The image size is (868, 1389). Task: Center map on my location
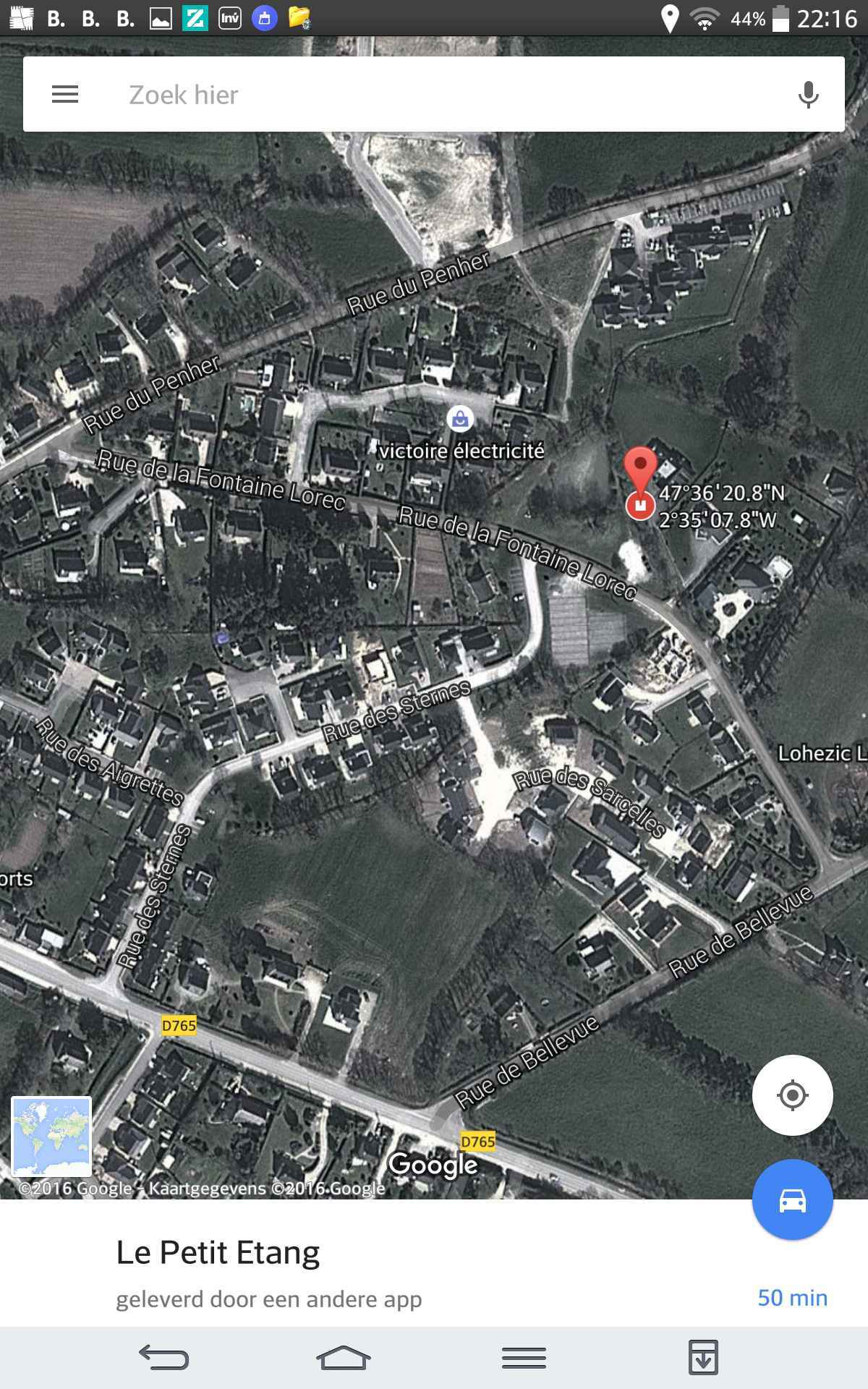click(x=792, y=1095)
